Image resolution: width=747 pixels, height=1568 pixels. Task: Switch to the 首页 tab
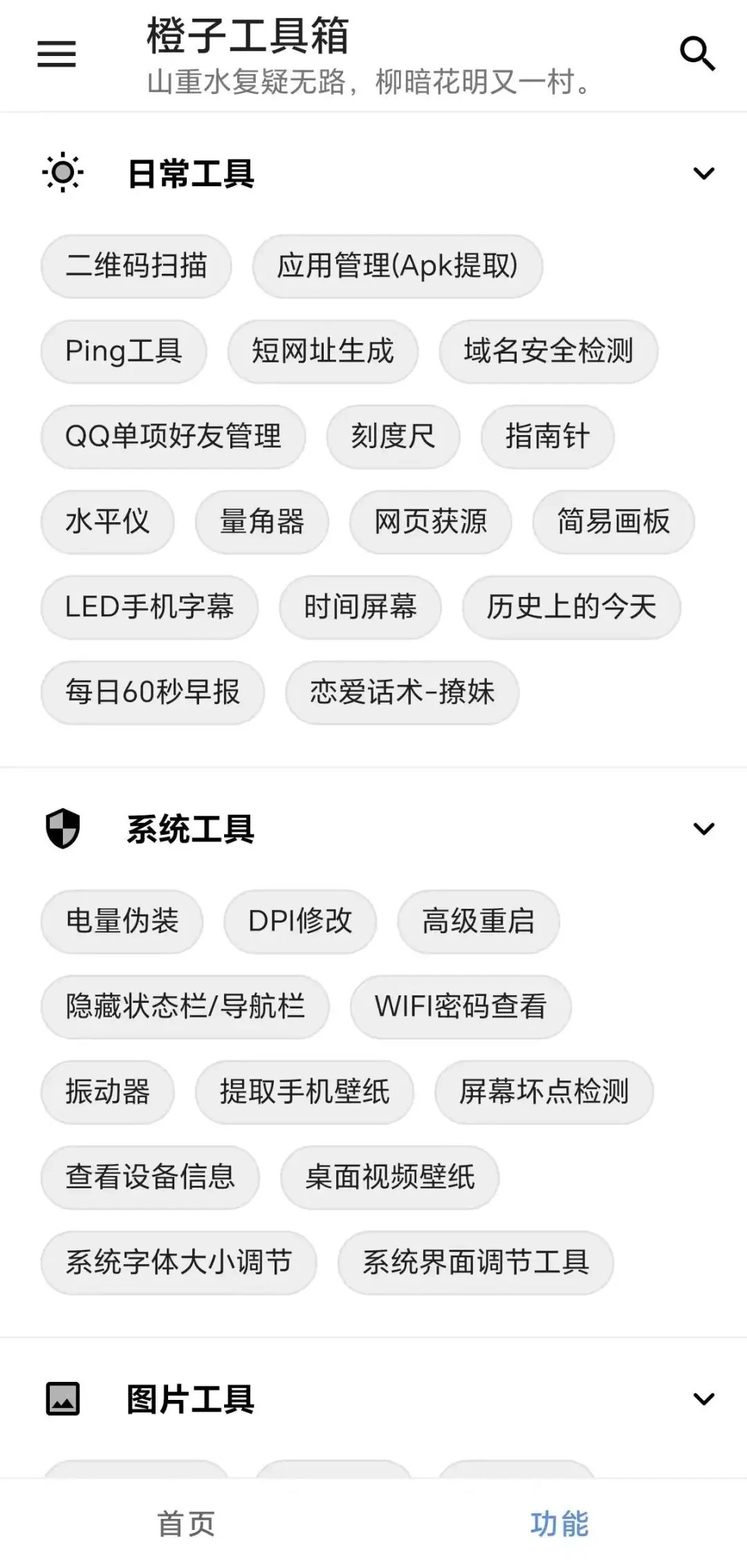tap(186, 1524)
